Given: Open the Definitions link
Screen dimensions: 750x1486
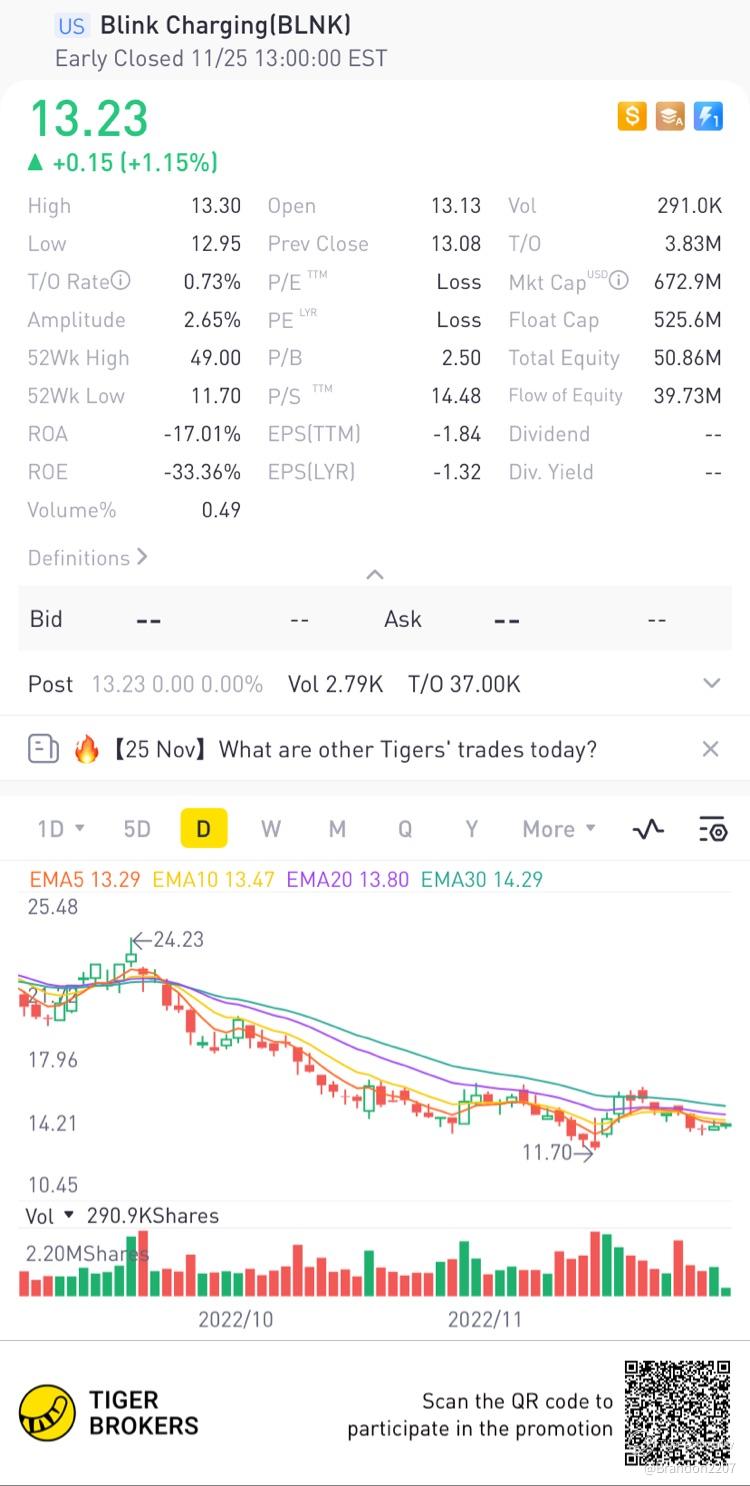Looking at the screenshot, I should [88, 558].
